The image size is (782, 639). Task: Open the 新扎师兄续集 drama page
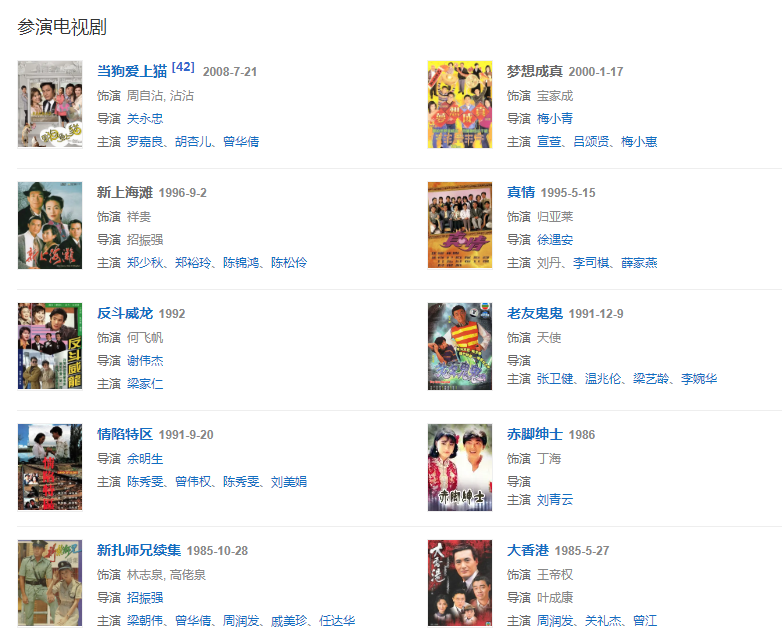tap(139, 550)
